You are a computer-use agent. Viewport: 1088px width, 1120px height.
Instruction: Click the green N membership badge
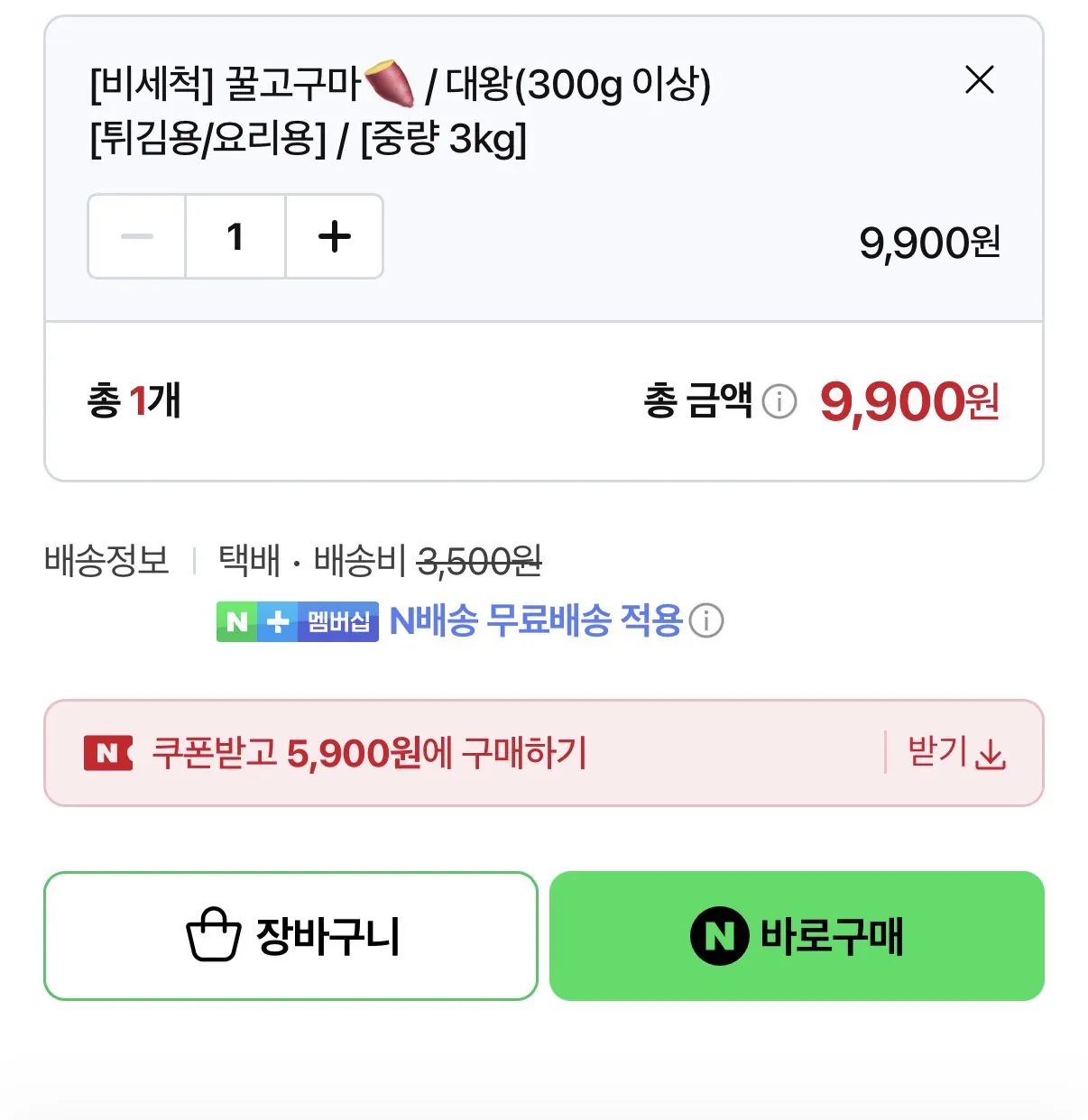pyautogui.click(x=236, y=620)
